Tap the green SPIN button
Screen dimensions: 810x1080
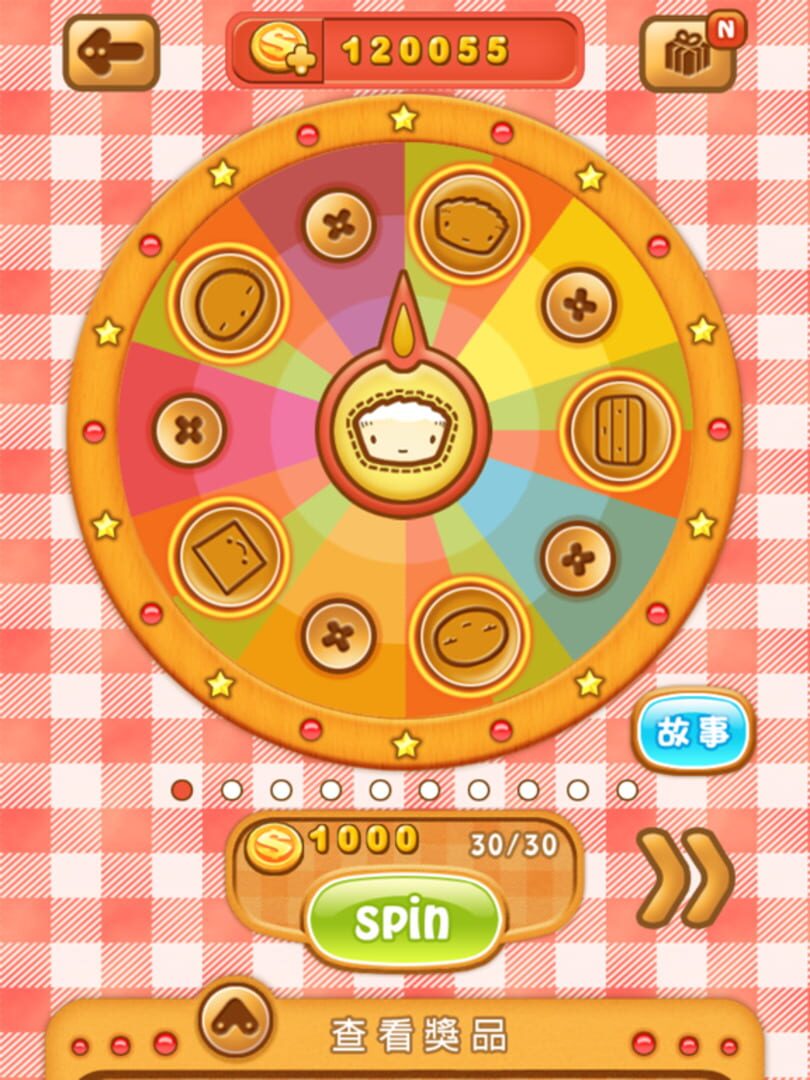403,921
